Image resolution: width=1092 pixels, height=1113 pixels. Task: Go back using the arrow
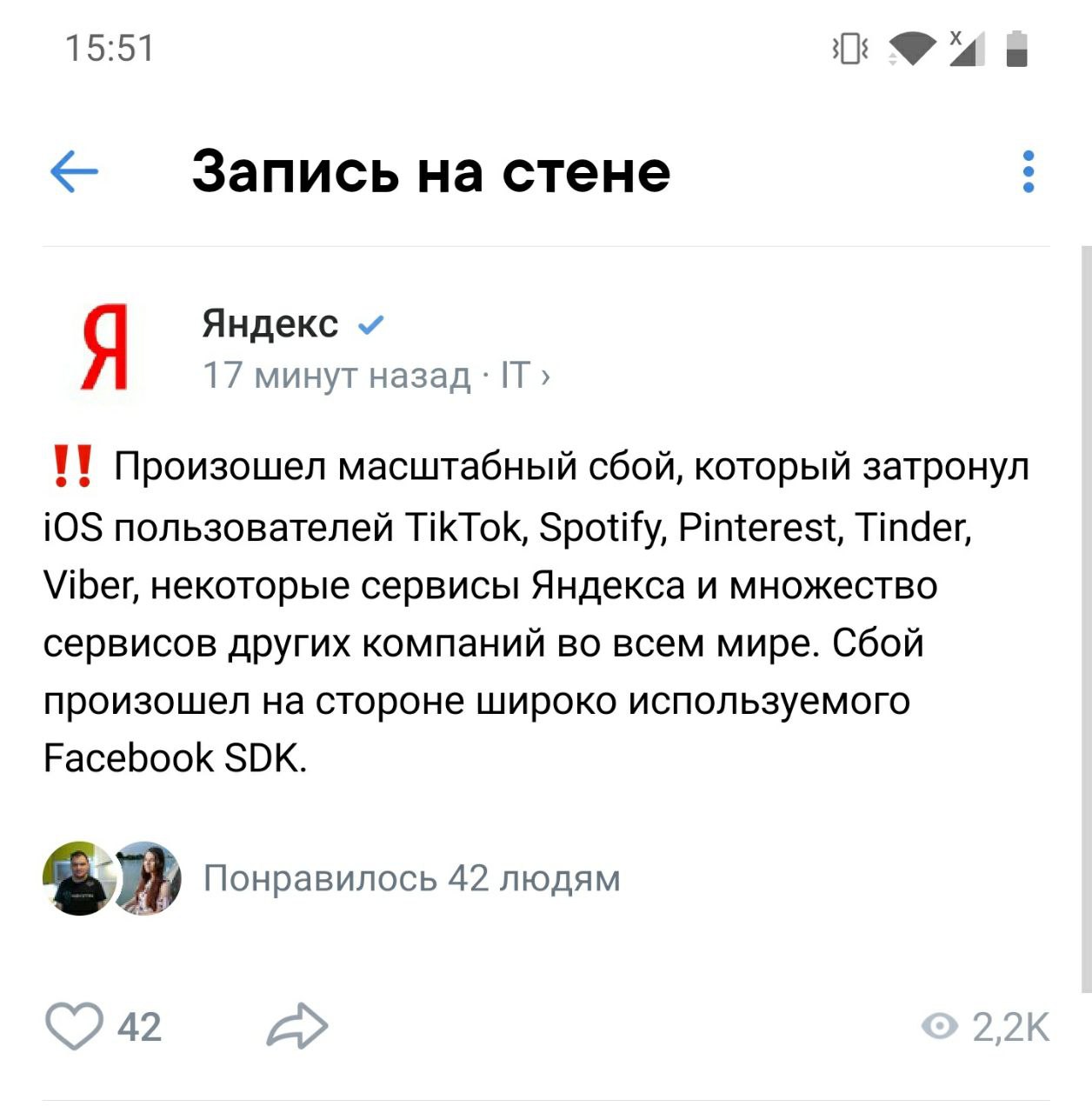(x=74, y=171)
